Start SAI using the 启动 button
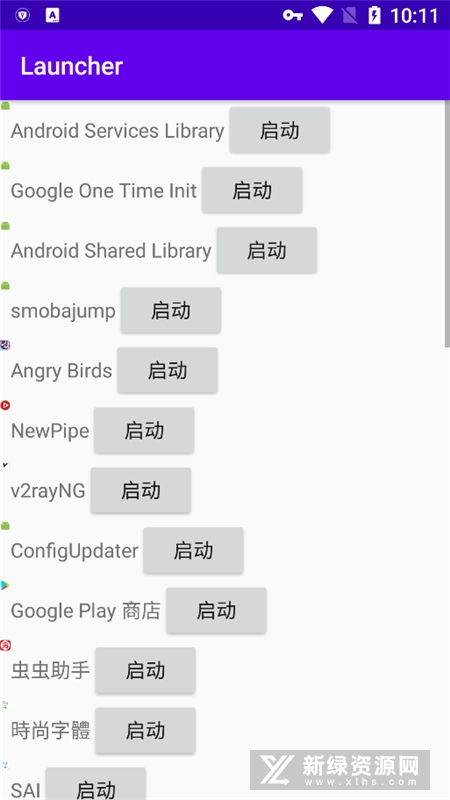 click(x=96, y=786)
